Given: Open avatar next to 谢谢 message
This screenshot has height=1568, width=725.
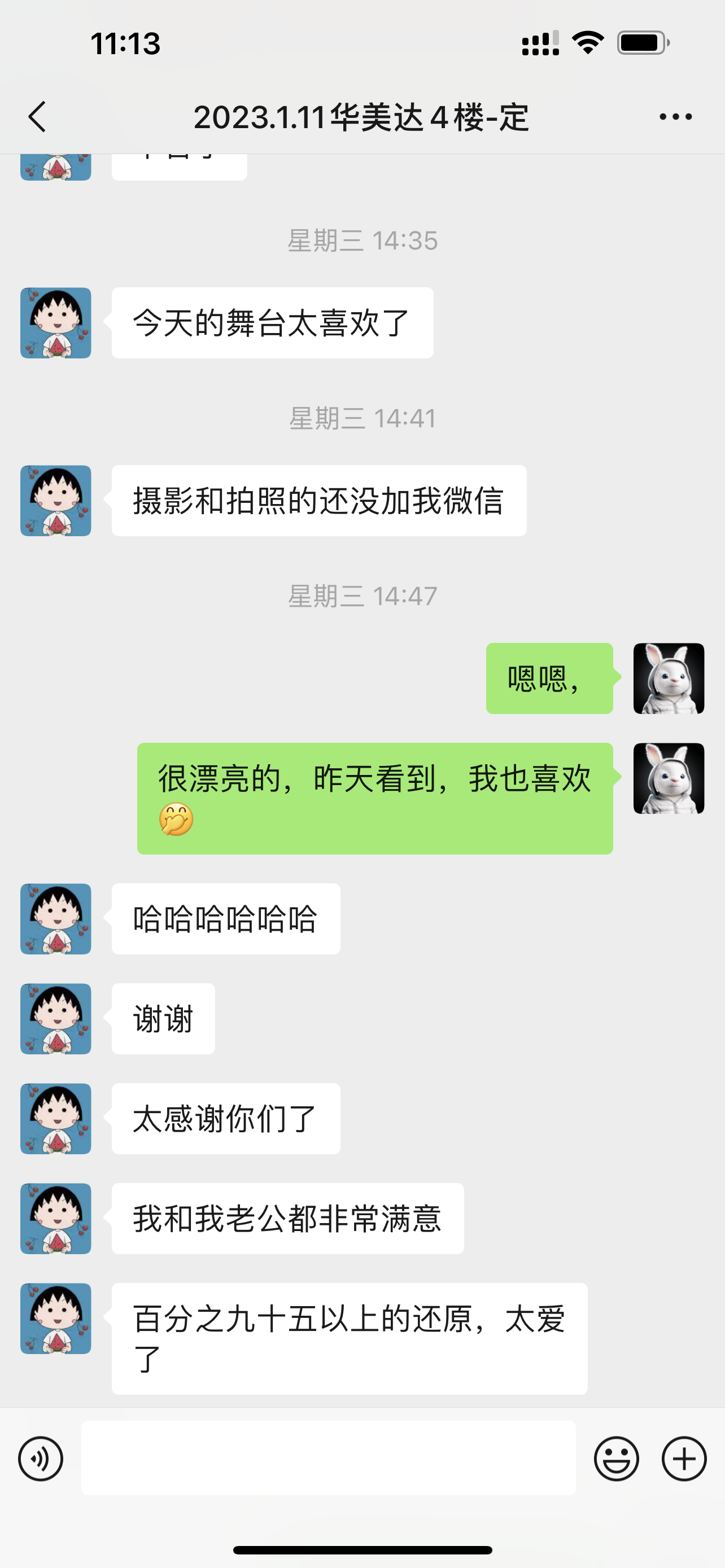Looking at the screenshot, I should tap(56, 1019).
